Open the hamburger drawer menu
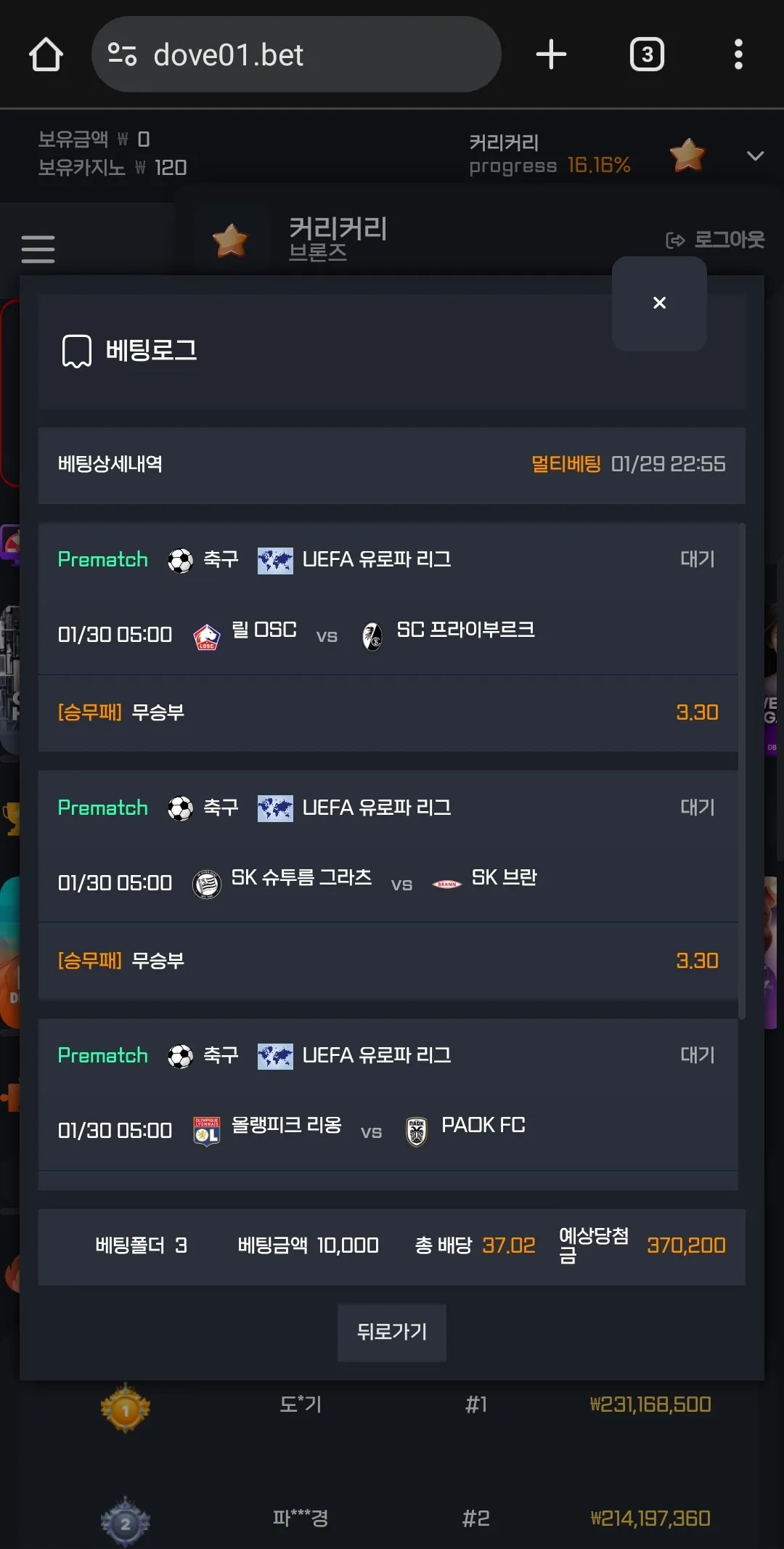Image resolution: width=784 pixels, height=1549 pixels. (x=38, y=248)
